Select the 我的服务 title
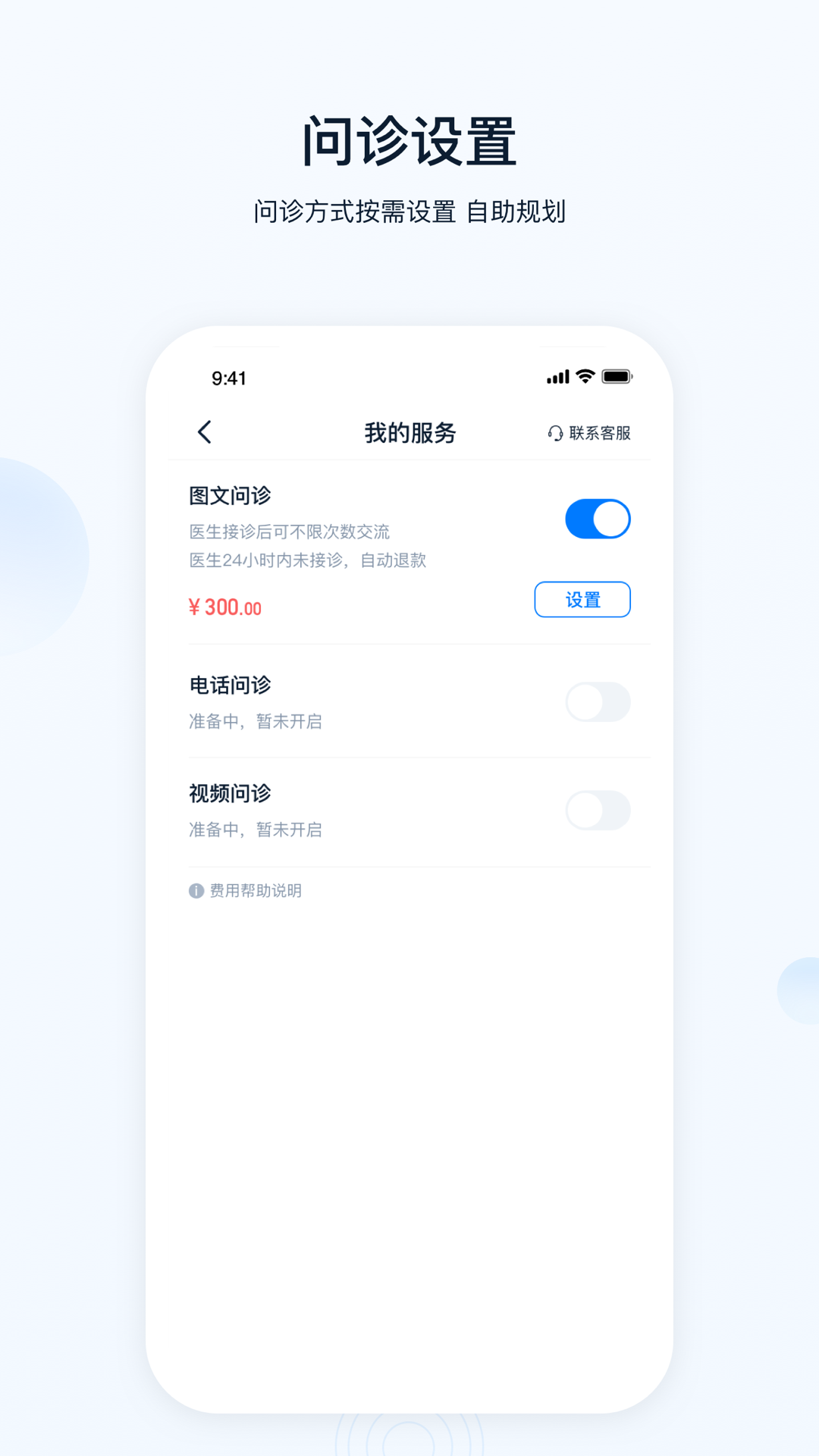Screen dimensions: 819x1456 pos(409,431)
